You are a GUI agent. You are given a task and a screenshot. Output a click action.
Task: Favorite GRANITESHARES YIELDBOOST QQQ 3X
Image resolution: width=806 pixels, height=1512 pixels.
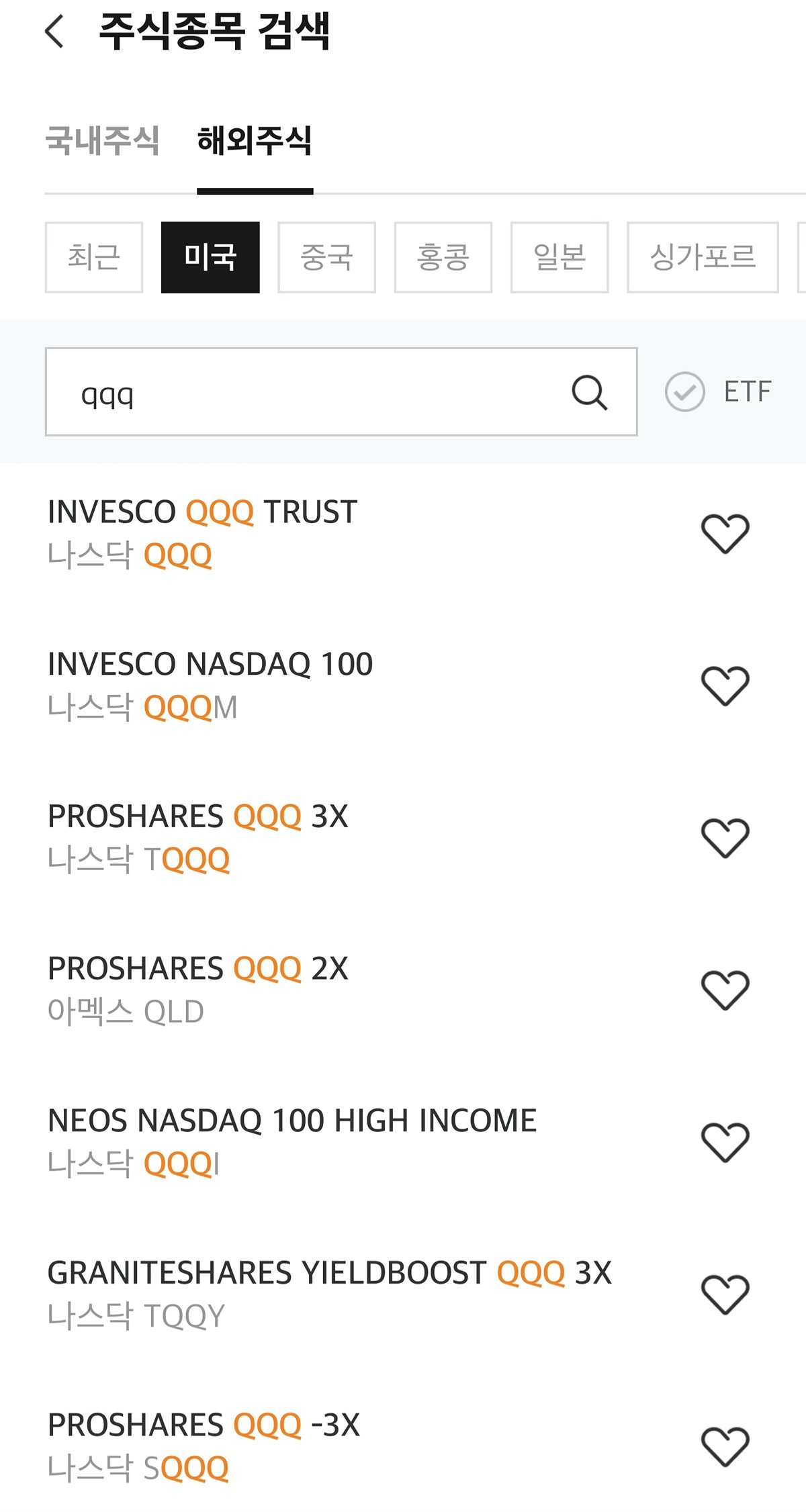pyautogui.click(x=725, y=1294)
